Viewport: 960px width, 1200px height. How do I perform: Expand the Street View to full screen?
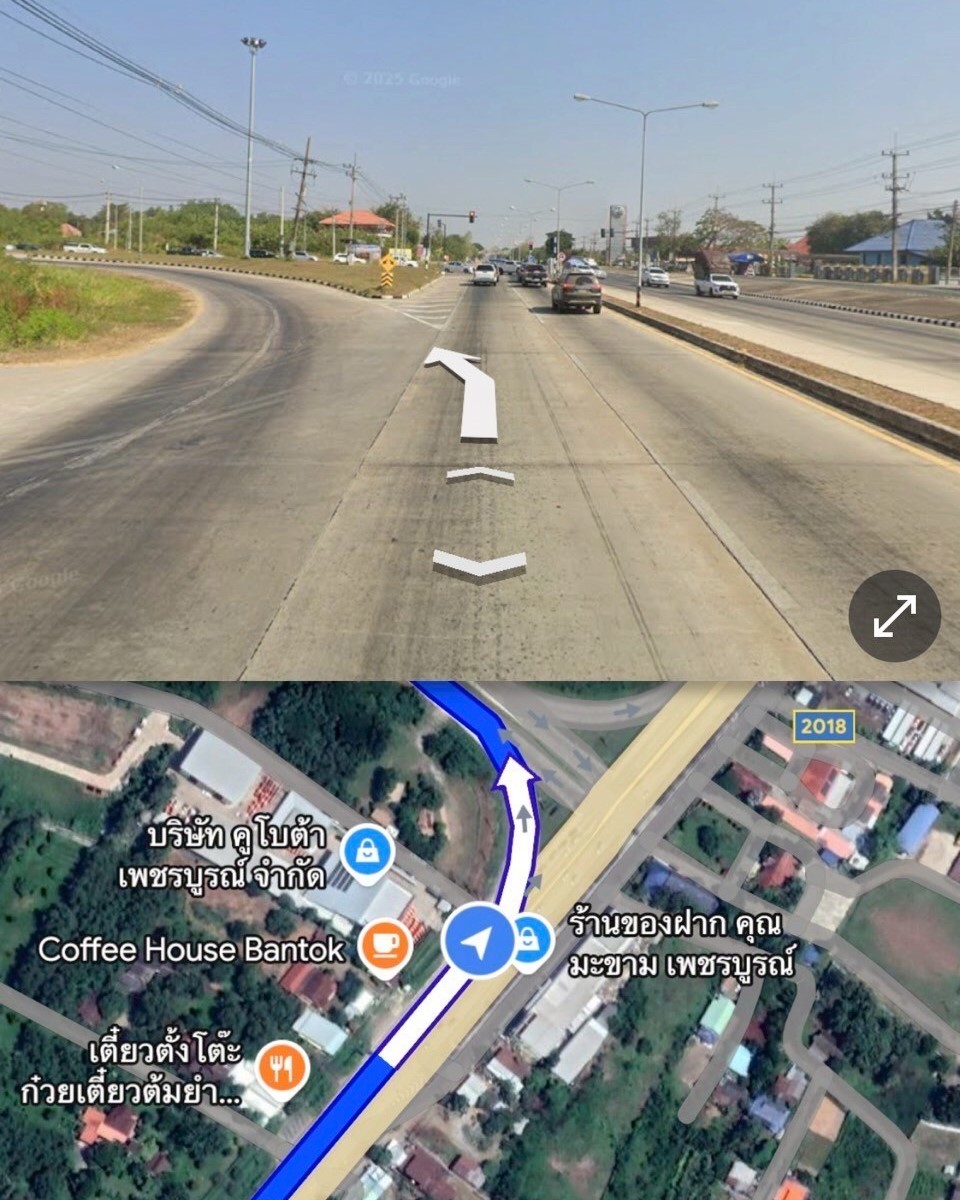coord(894,616)
